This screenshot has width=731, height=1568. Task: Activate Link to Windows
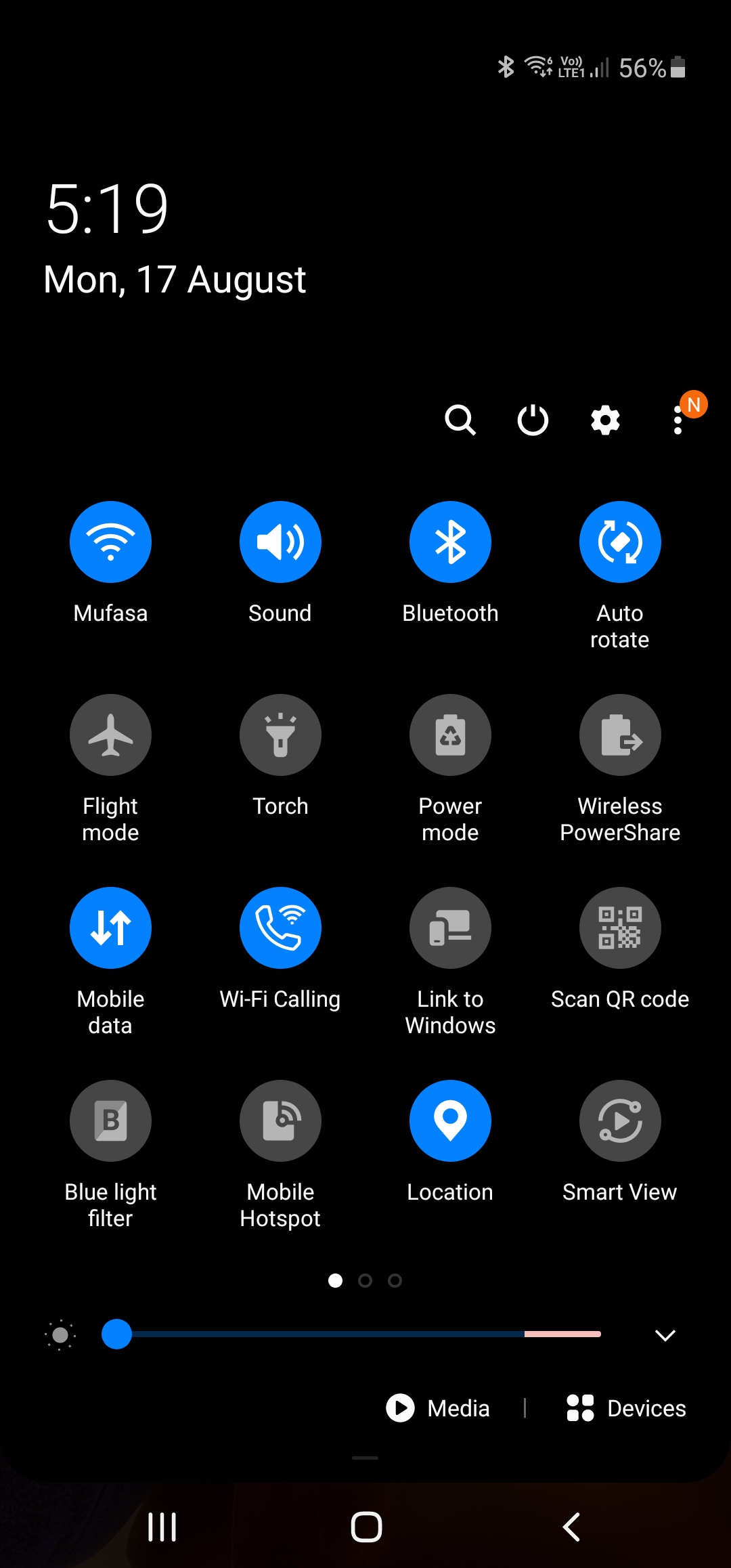tap(450, 928)
